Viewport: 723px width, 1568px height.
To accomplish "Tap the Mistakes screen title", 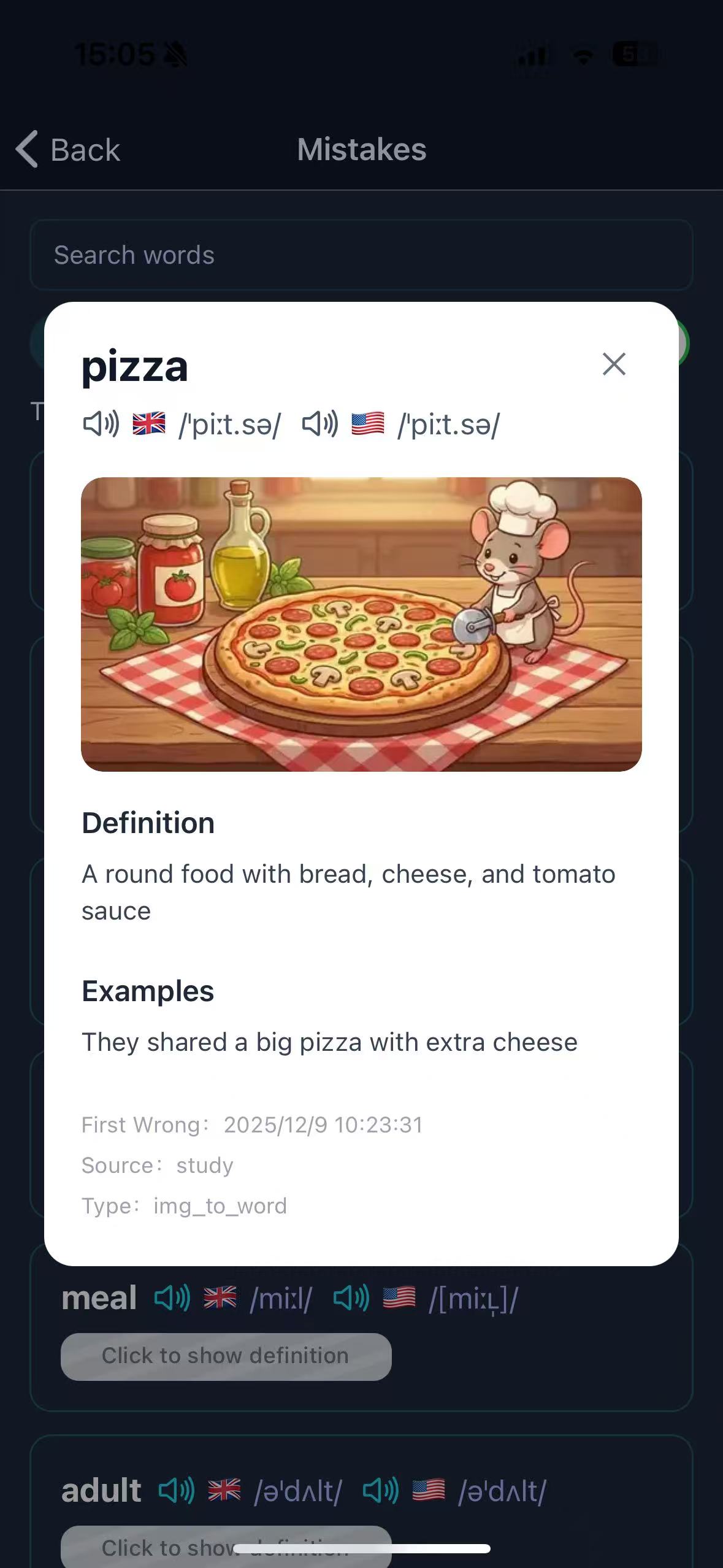I will (x=361, y=149).
